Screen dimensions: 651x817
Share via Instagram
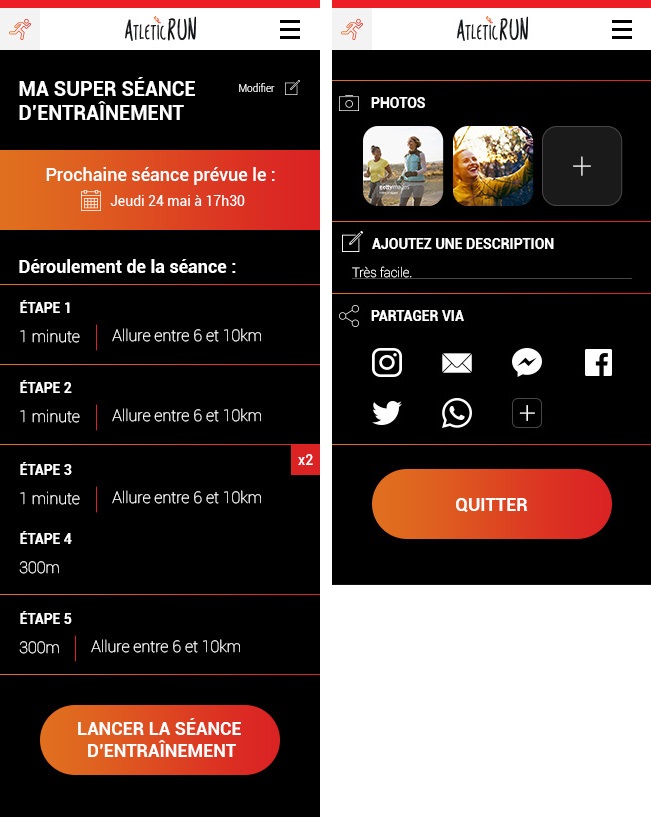[x=387, y=362]
